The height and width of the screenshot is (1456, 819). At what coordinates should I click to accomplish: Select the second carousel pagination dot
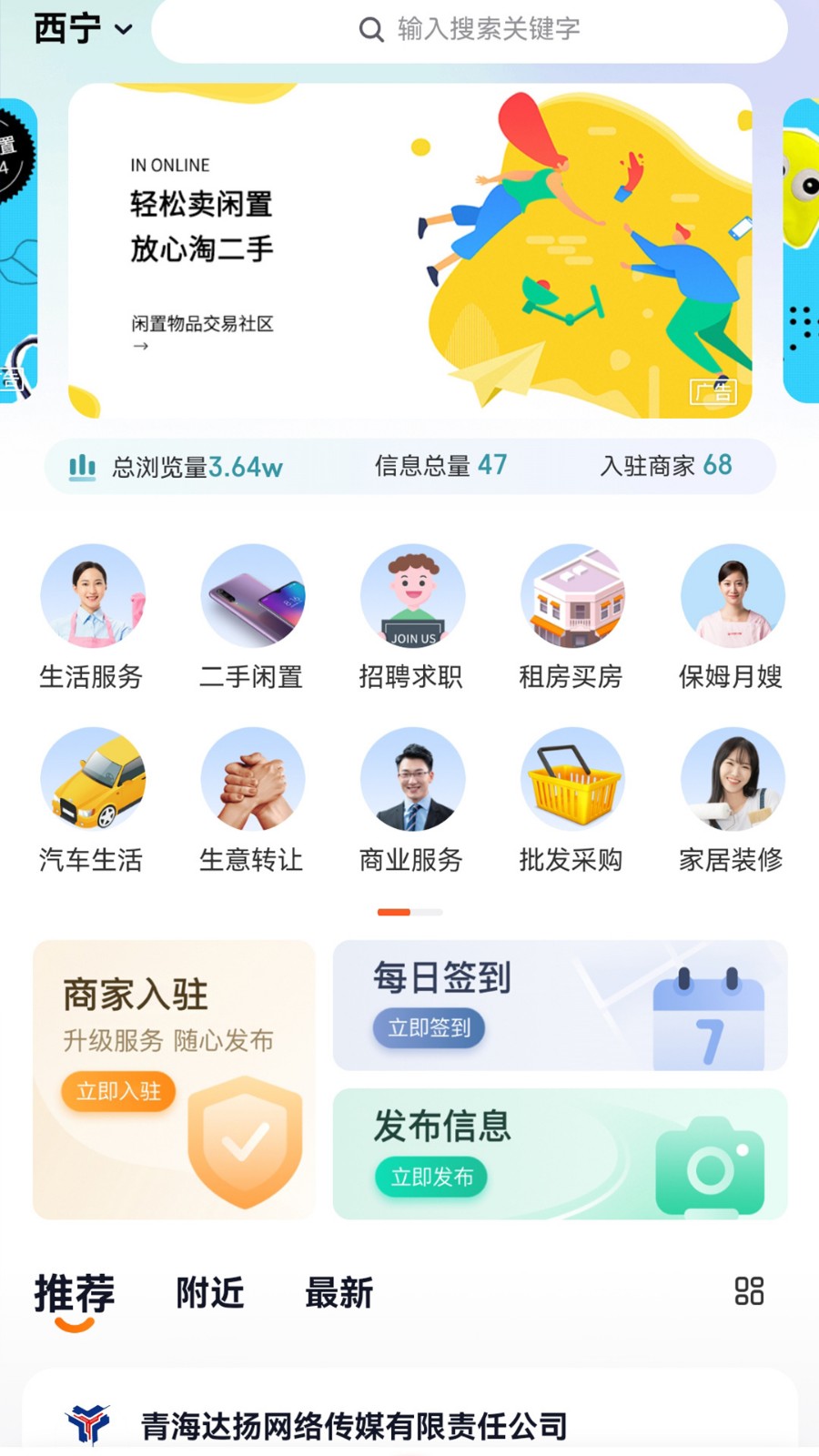(429, 911)
